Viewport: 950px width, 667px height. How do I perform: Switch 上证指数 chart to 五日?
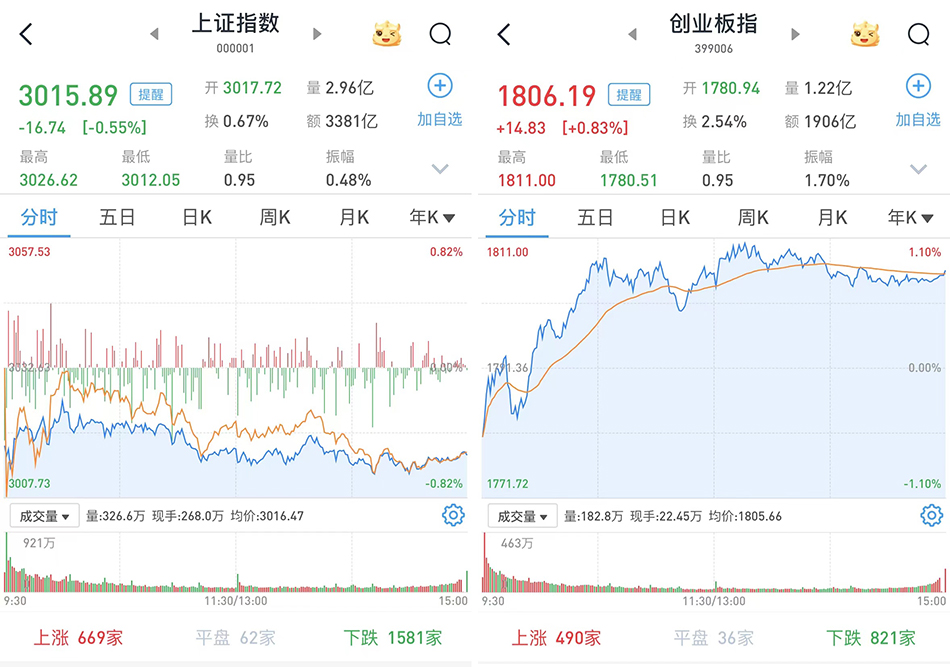(117, 217)
